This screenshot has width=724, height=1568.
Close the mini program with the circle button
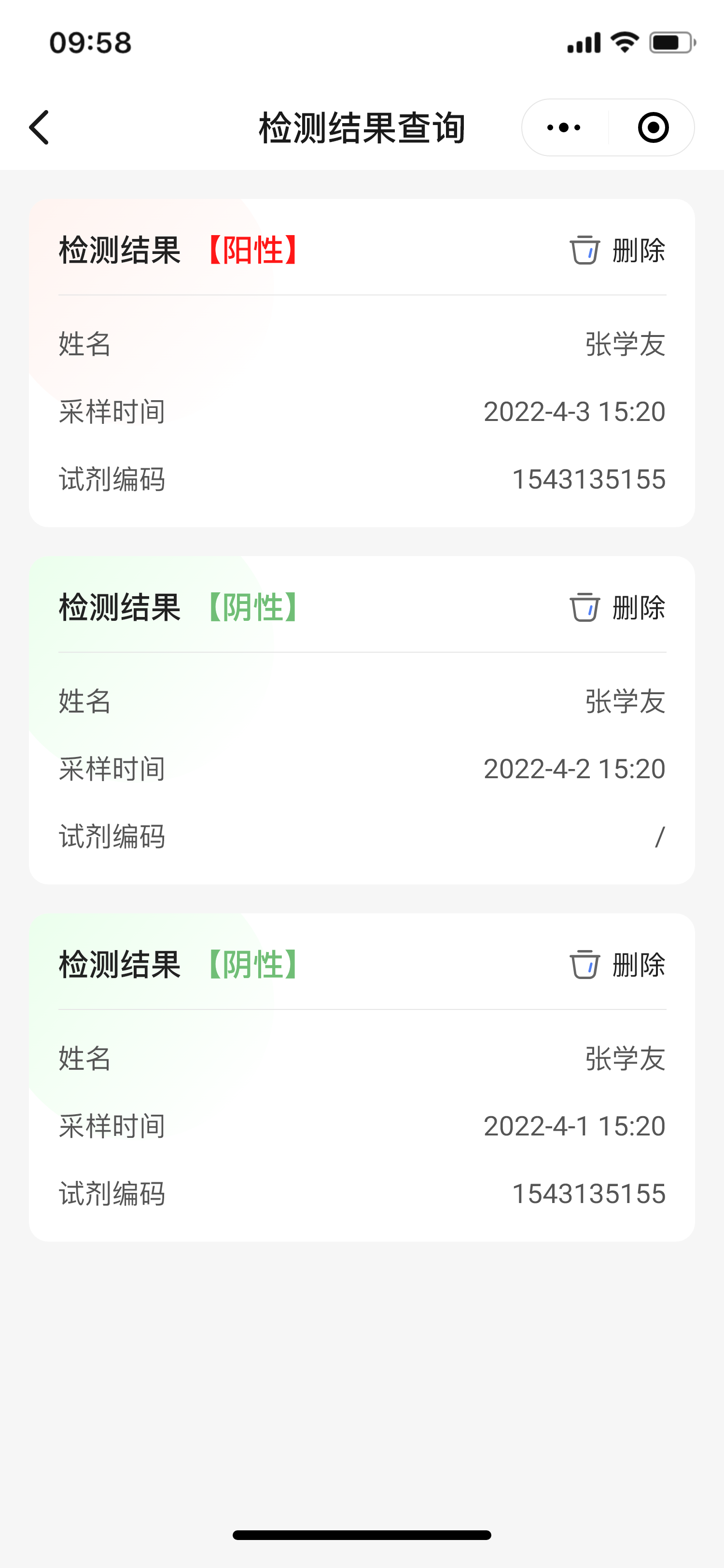pos(653,128)
